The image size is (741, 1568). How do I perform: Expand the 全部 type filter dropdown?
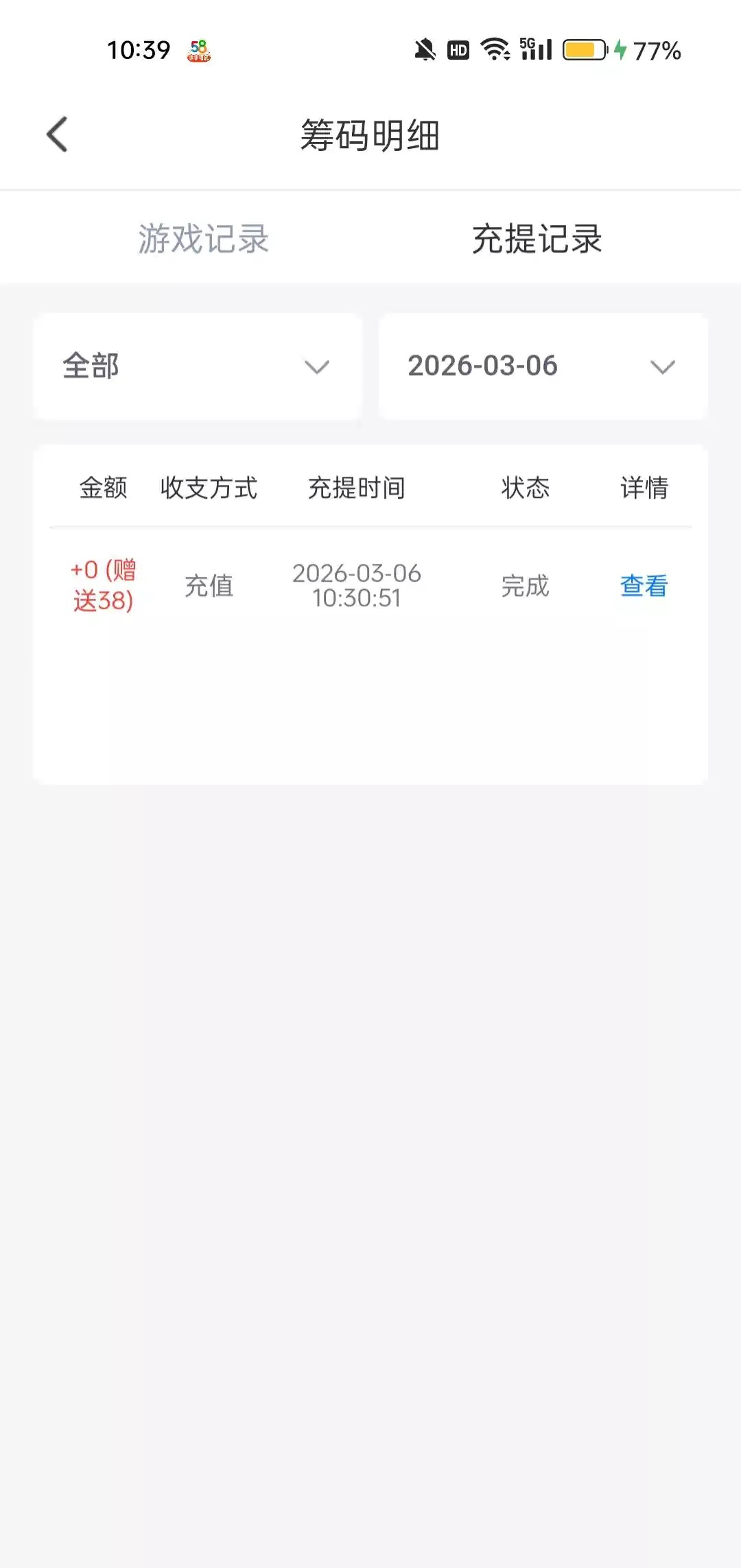coord(198,366)
